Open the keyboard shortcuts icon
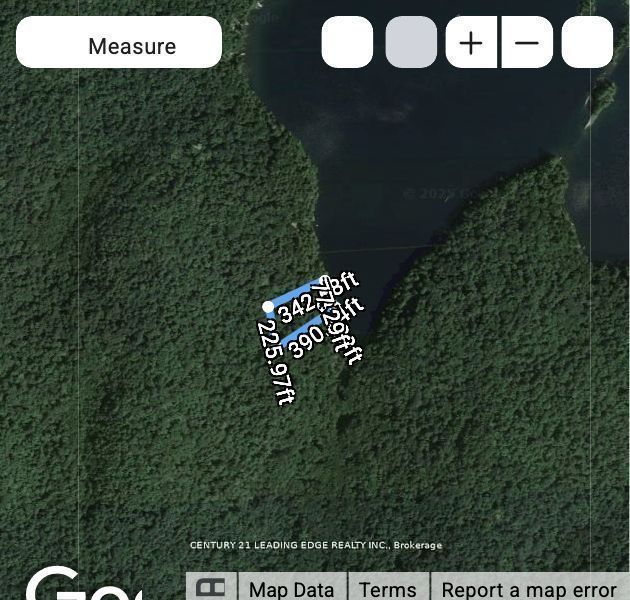 point(212,588)
